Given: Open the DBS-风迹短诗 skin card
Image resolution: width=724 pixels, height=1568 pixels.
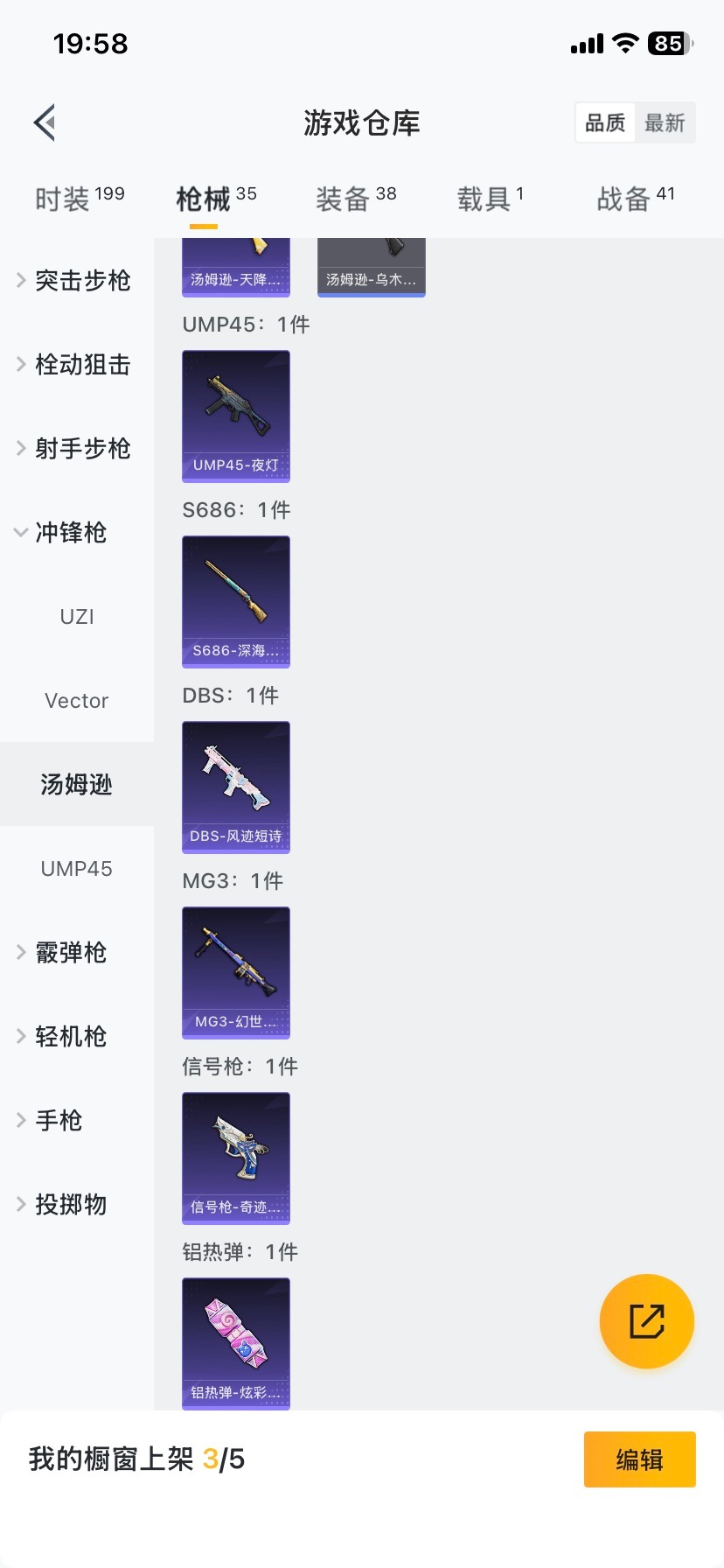Looking at the screenshot, I should click(235, 787).
